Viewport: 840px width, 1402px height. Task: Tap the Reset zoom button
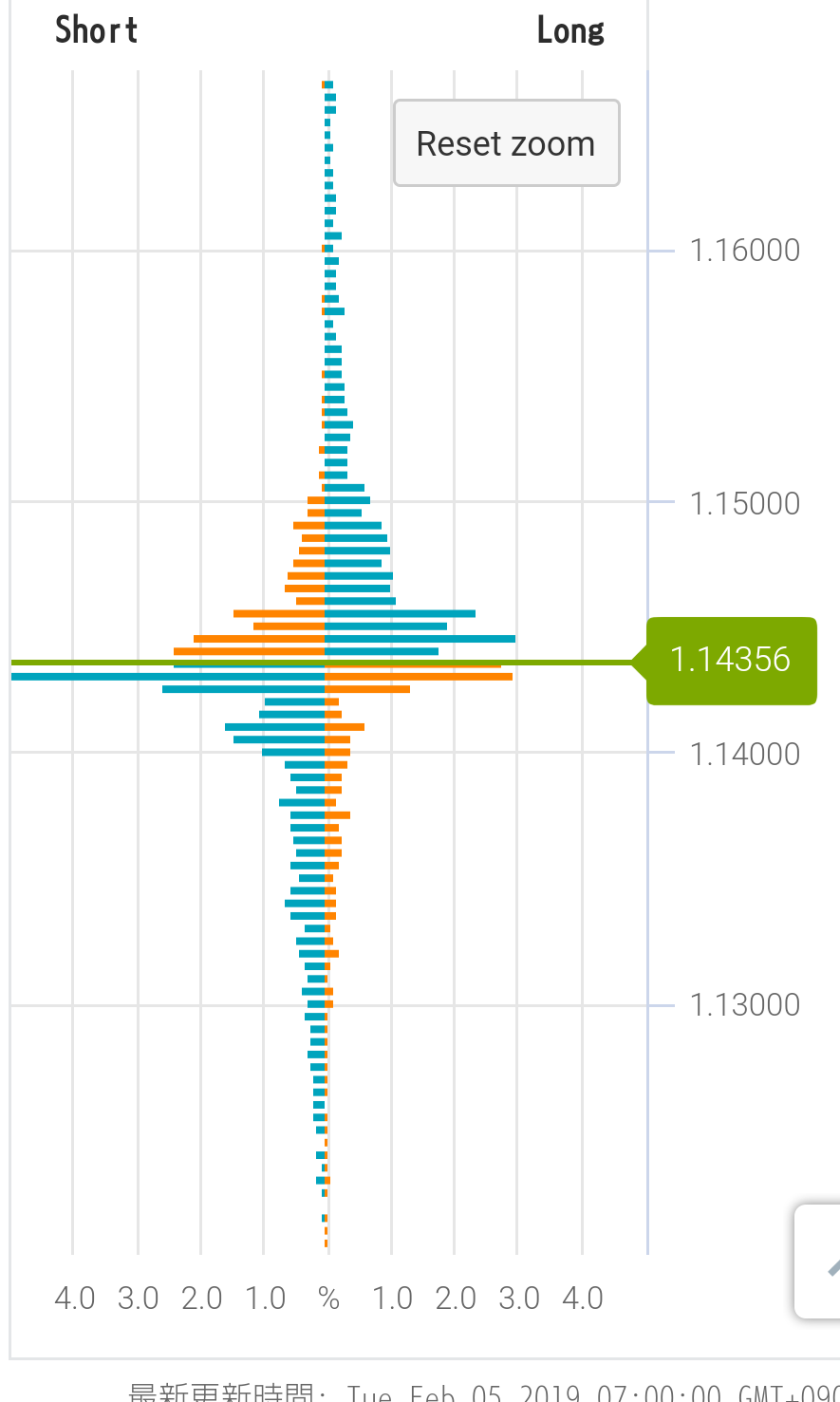point(506,143)
